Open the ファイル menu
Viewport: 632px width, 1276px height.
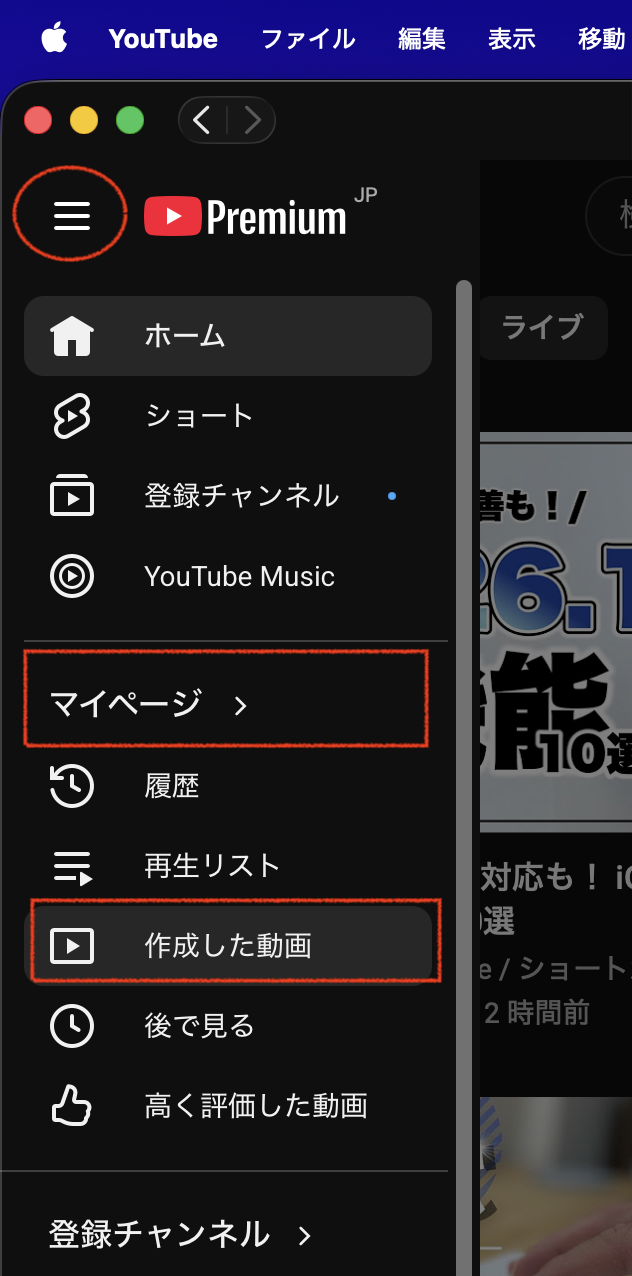point(308,39)
